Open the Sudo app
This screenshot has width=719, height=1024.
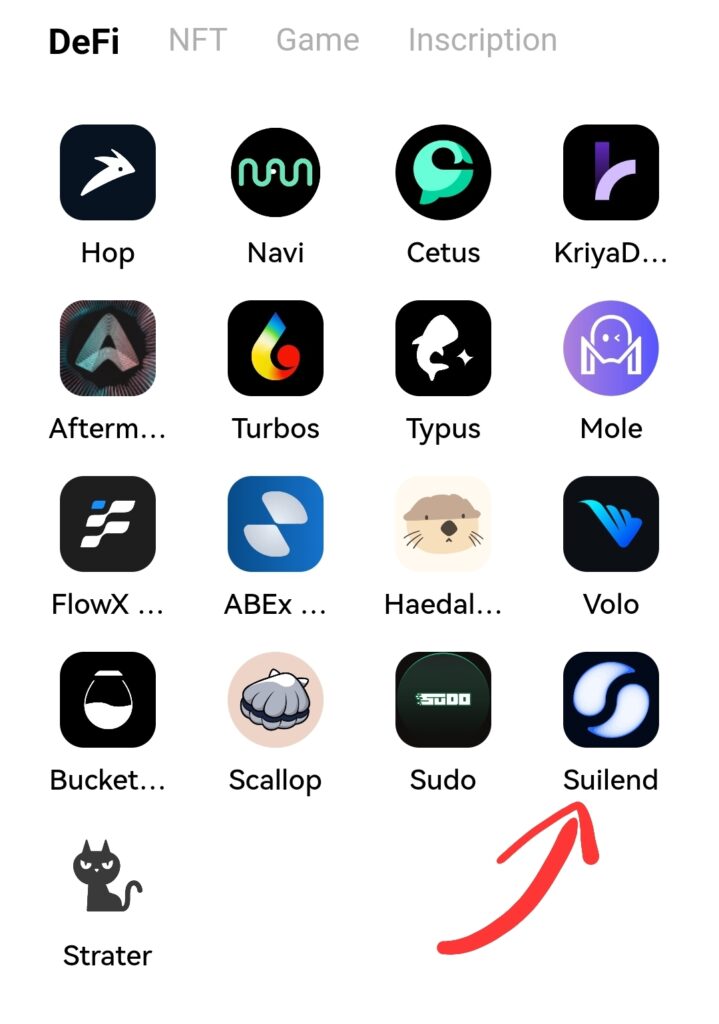(x=443, y=700)
